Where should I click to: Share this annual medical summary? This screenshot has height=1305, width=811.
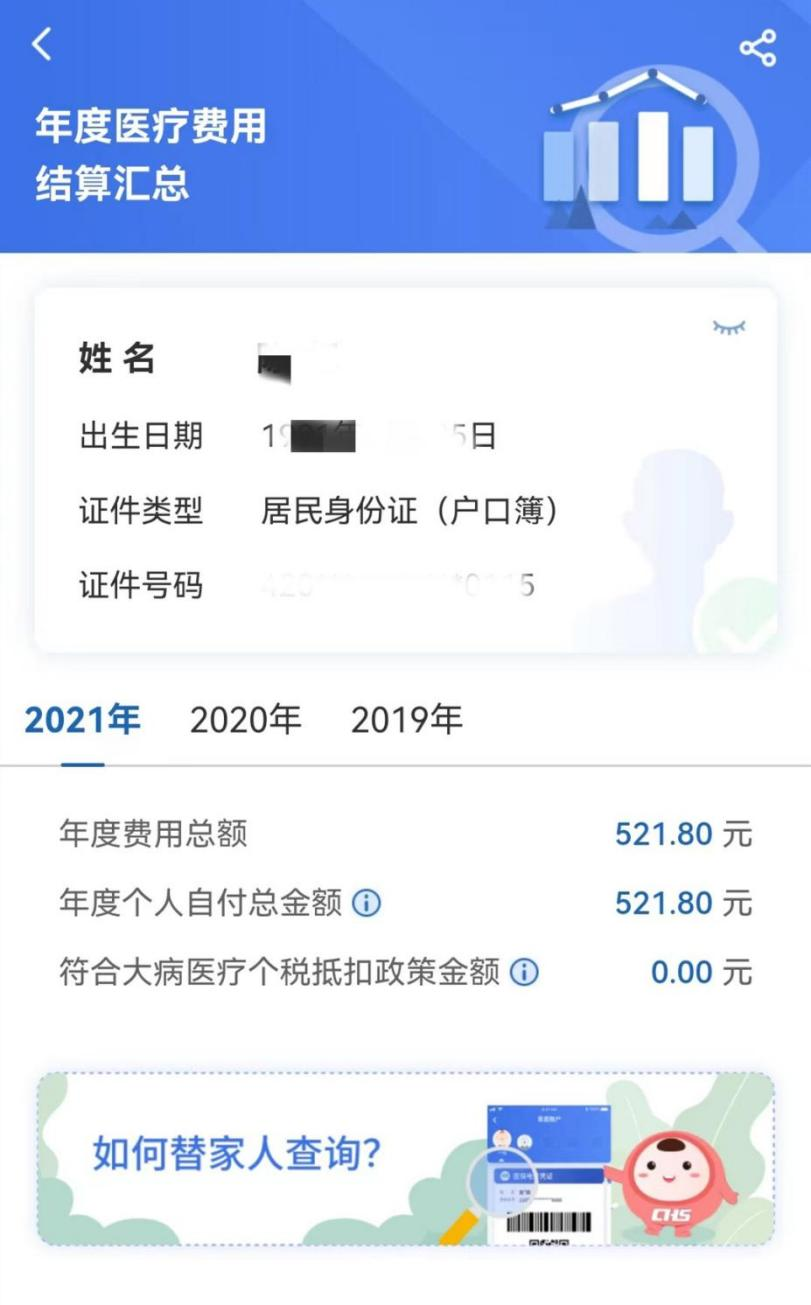pos(757,48)
